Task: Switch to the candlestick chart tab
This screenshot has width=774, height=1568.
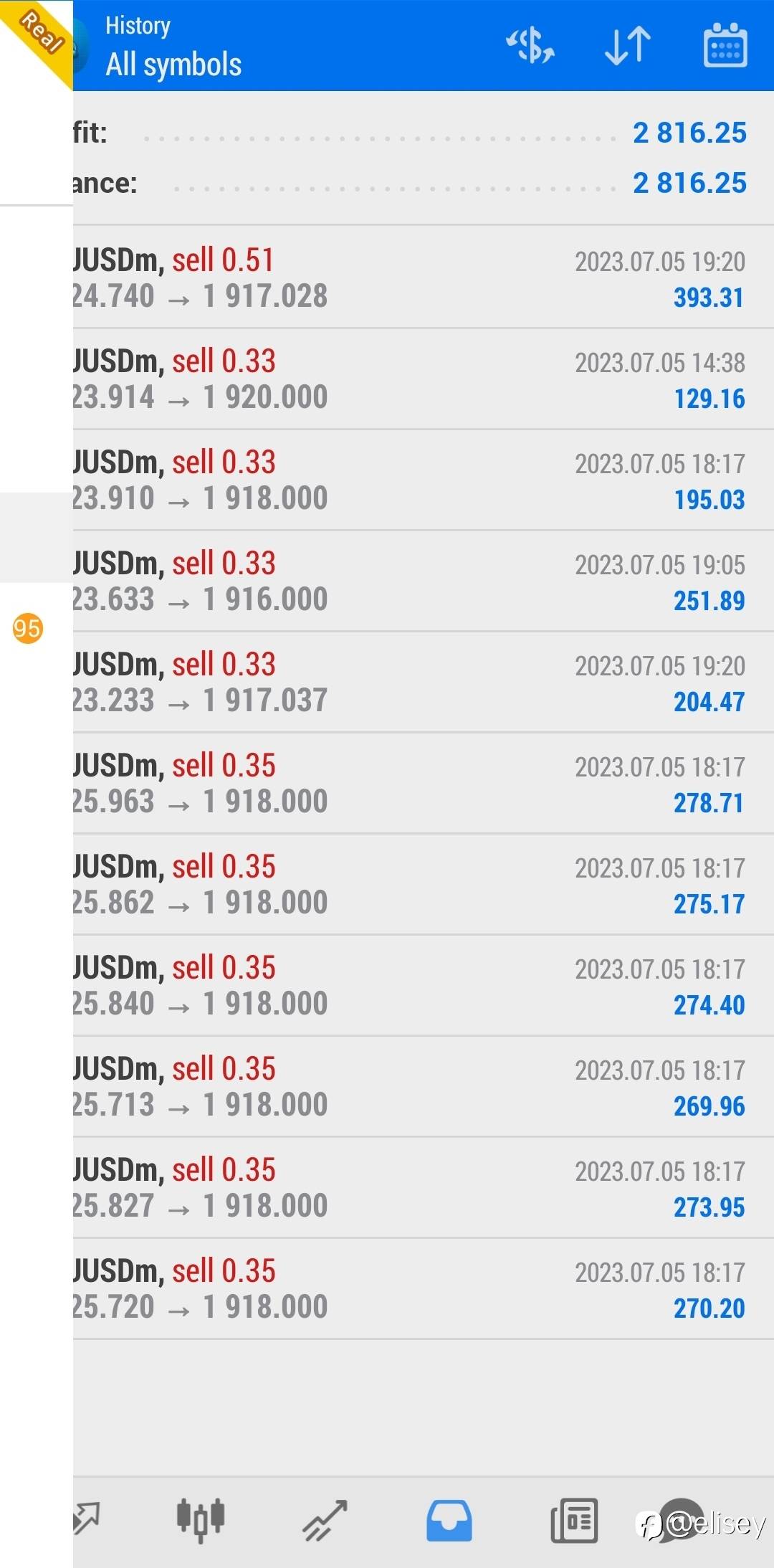Action: coord(201,1519)
